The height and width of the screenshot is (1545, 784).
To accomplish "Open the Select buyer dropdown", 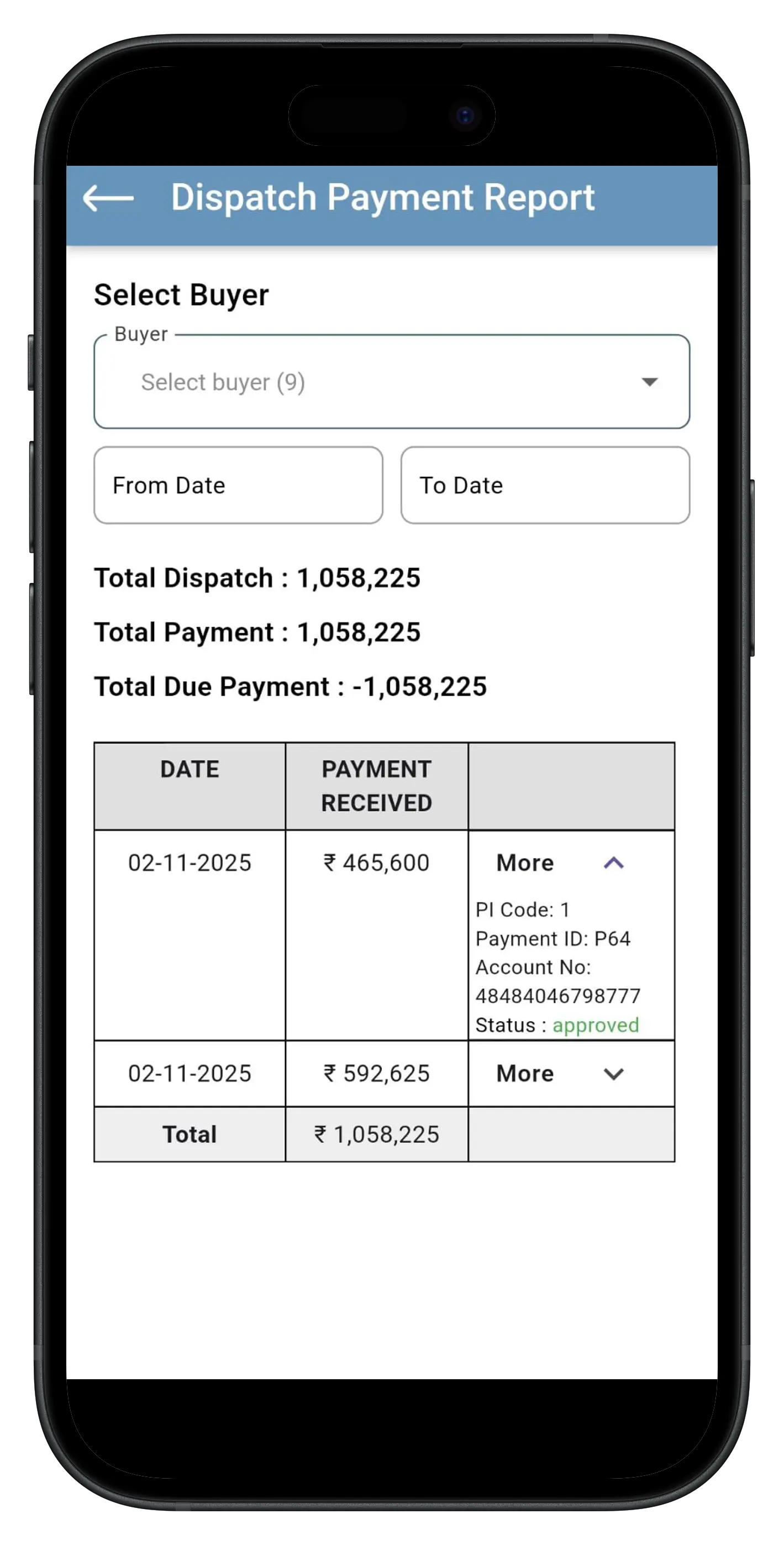I will pyautogui.click(x=391, y=382).
